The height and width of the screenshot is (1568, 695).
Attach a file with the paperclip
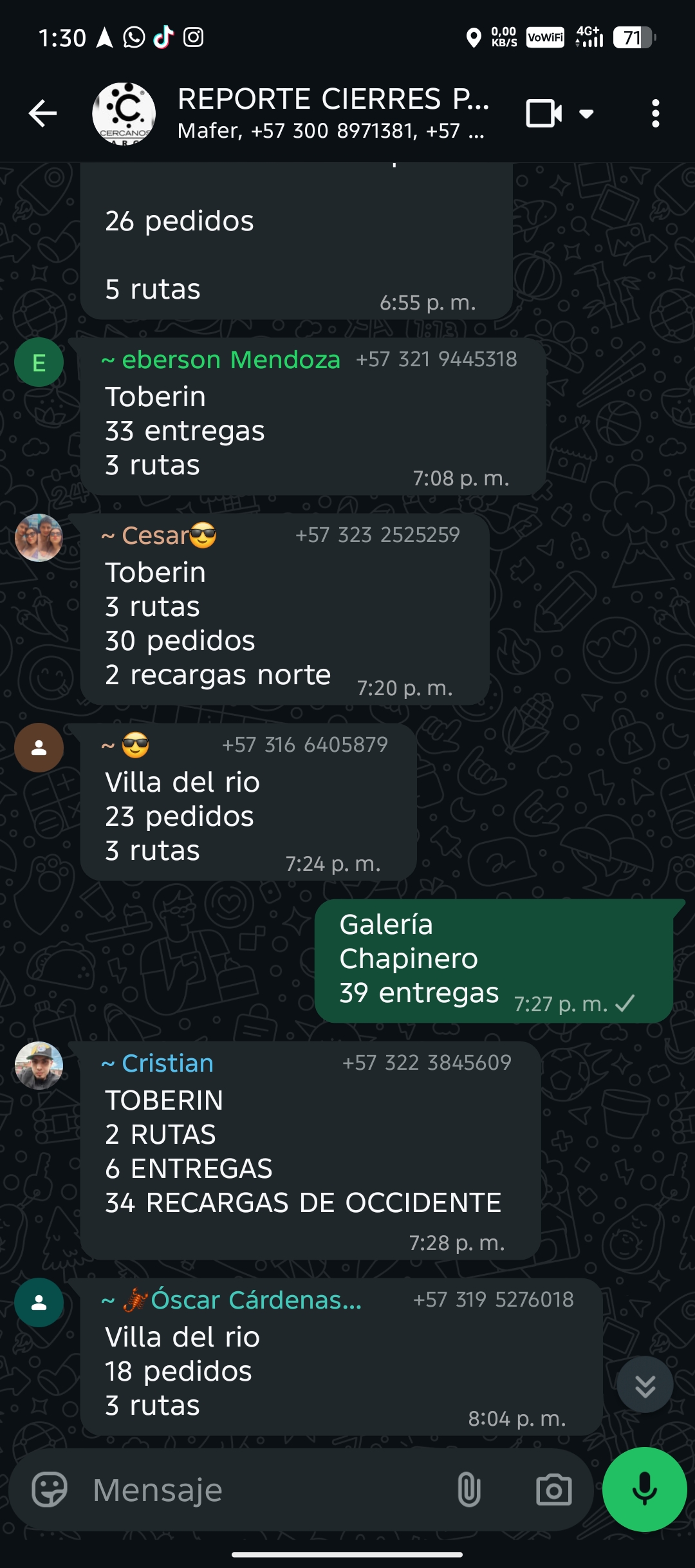(468, 1490)
